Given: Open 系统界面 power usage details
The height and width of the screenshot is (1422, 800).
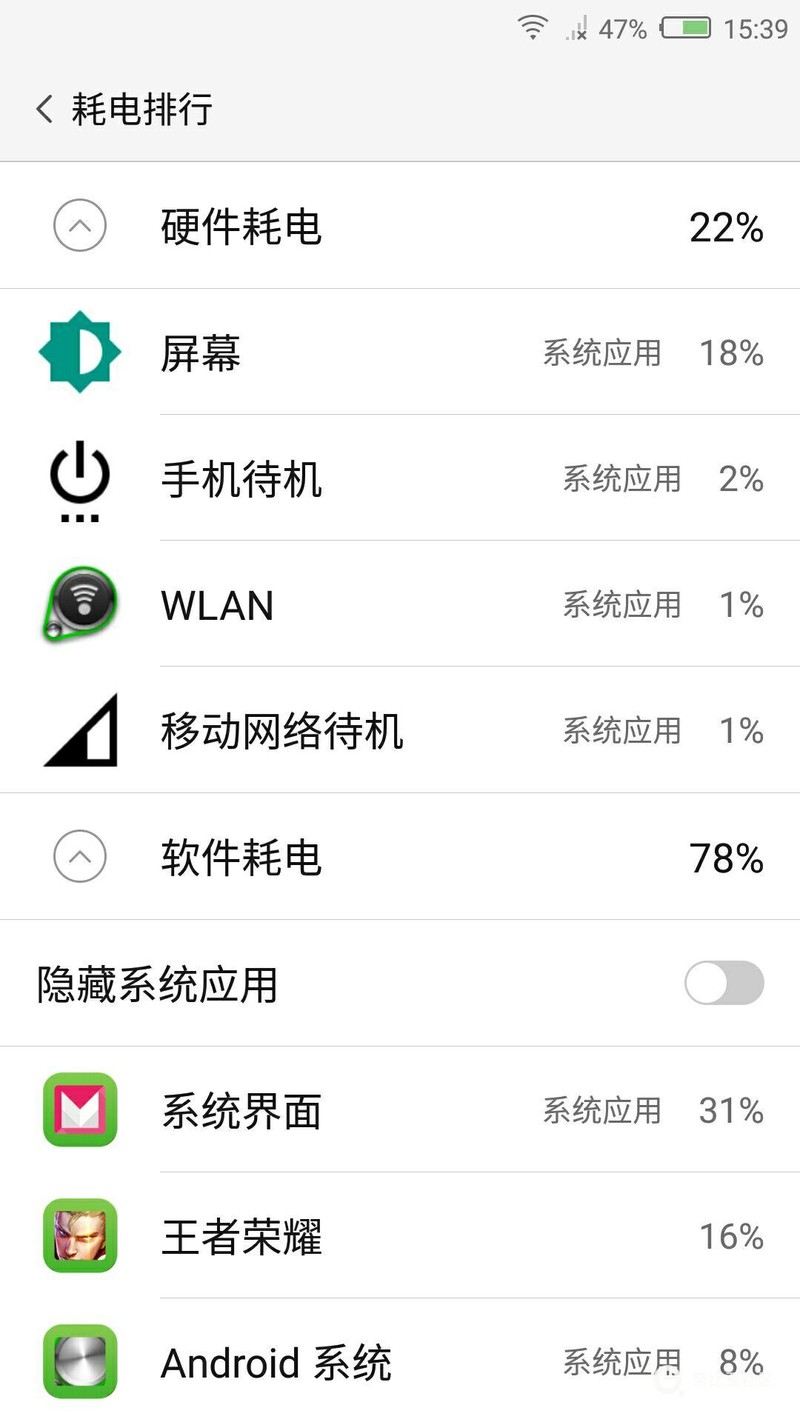Looking at the screenshot, I should (x=400, y=1110).
